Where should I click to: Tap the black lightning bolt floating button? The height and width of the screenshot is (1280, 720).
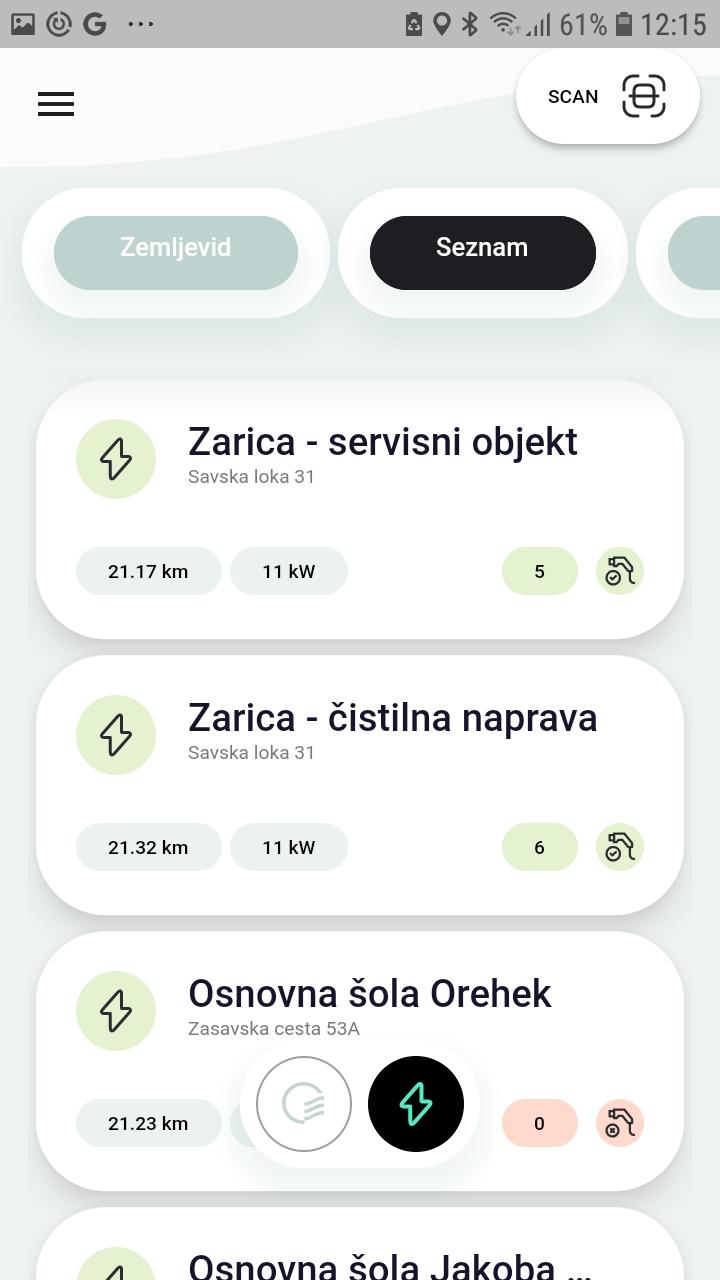416,1104
